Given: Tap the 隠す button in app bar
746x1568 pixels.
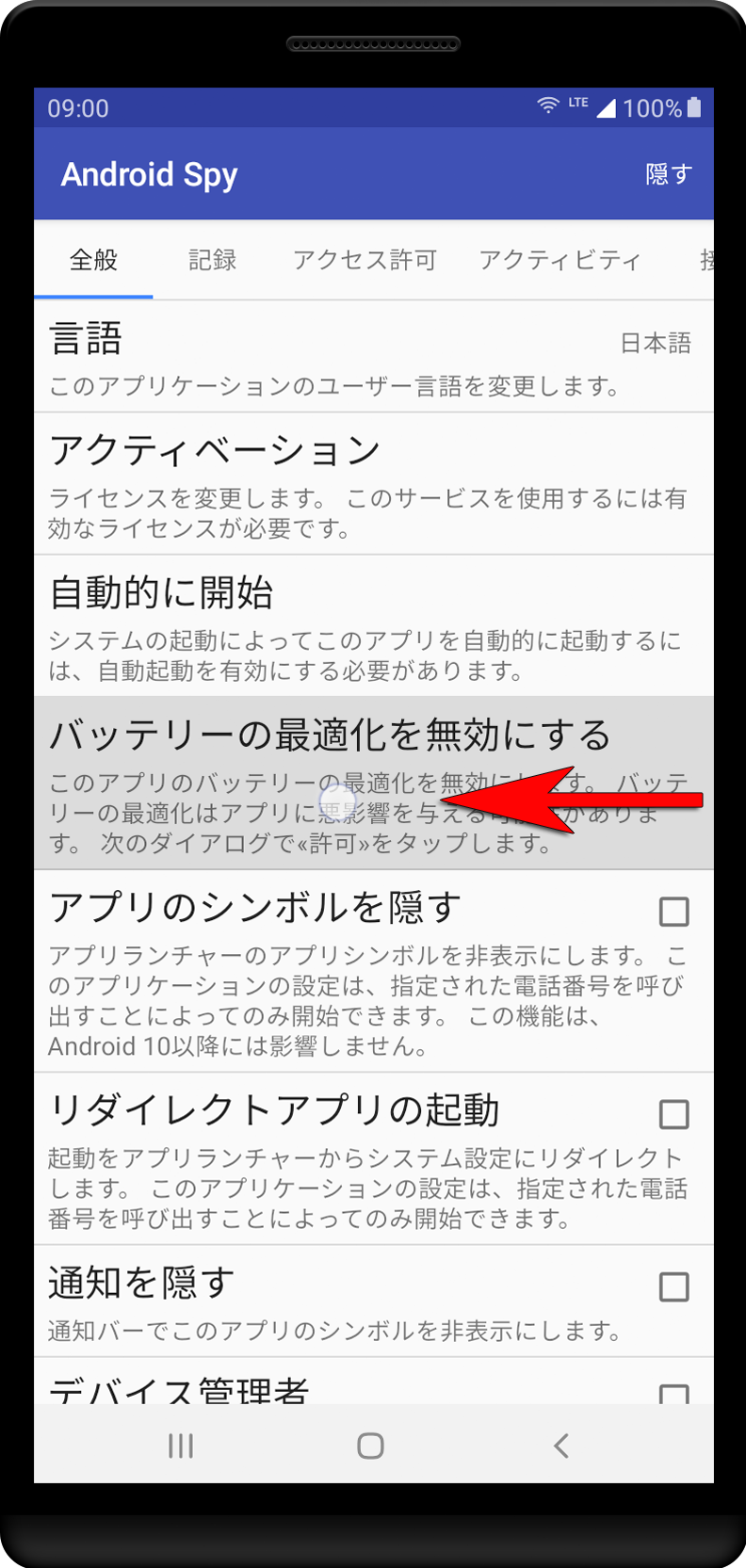Looking at the screenshot, I should coord(669,174).
